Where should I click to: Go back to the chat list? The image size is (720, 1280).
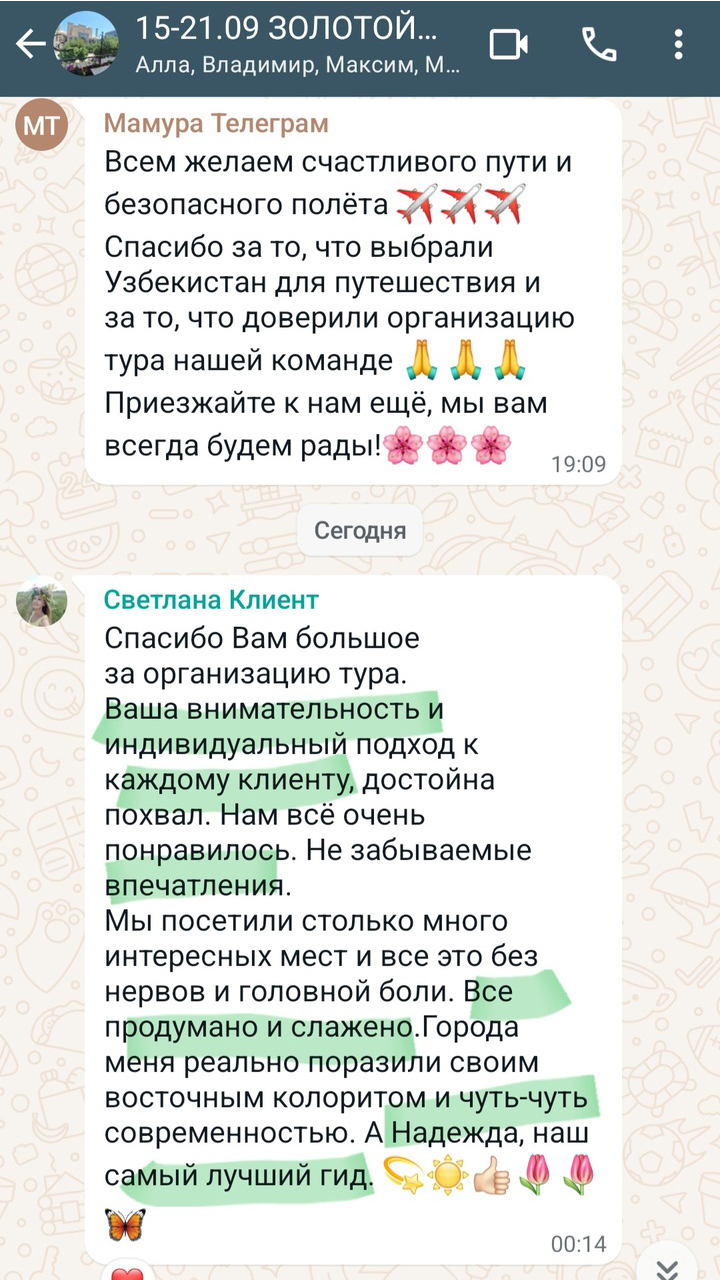tap(30, 44)
